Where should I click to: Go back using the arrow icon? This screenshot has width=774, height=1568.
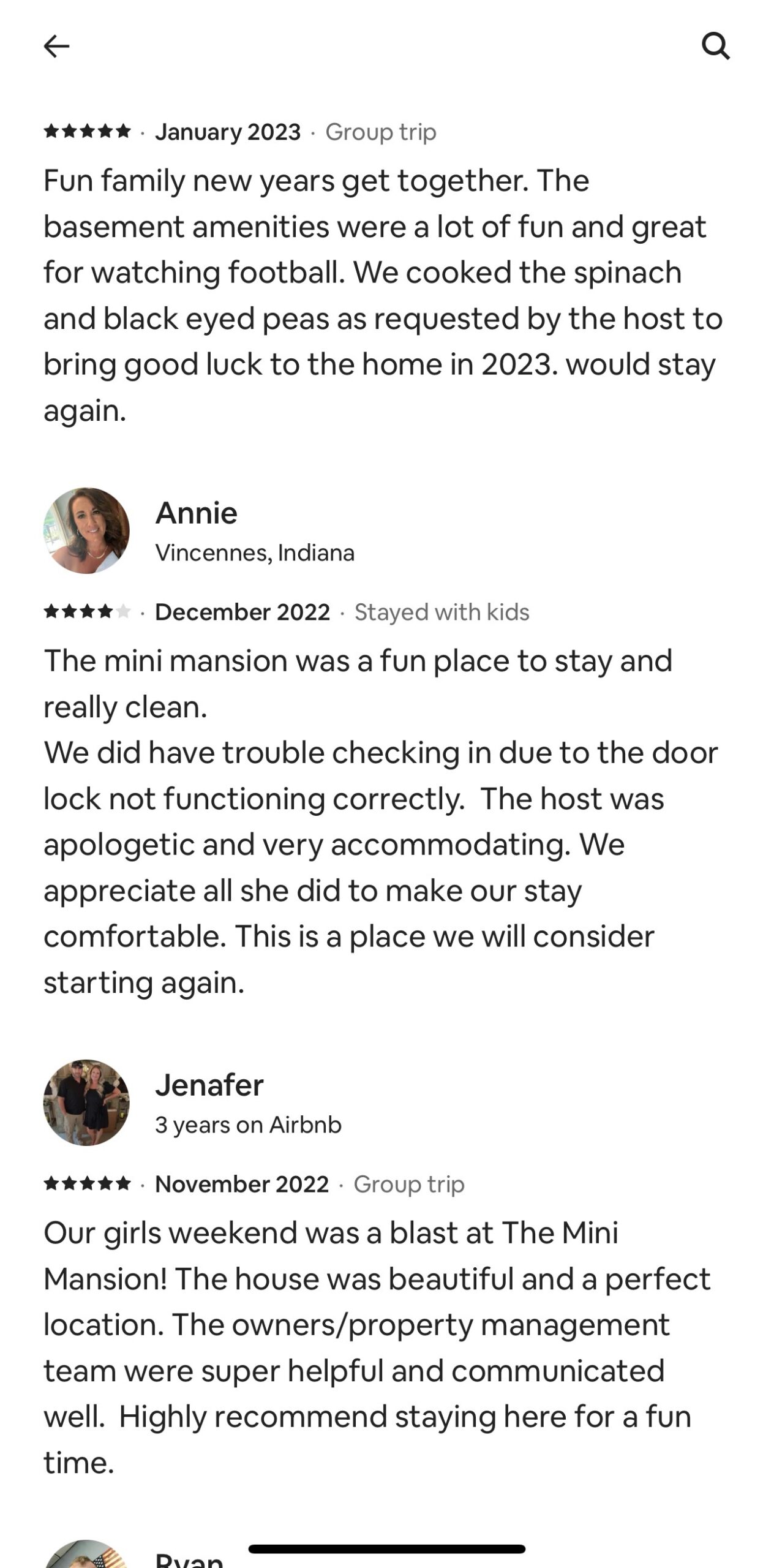57,47
